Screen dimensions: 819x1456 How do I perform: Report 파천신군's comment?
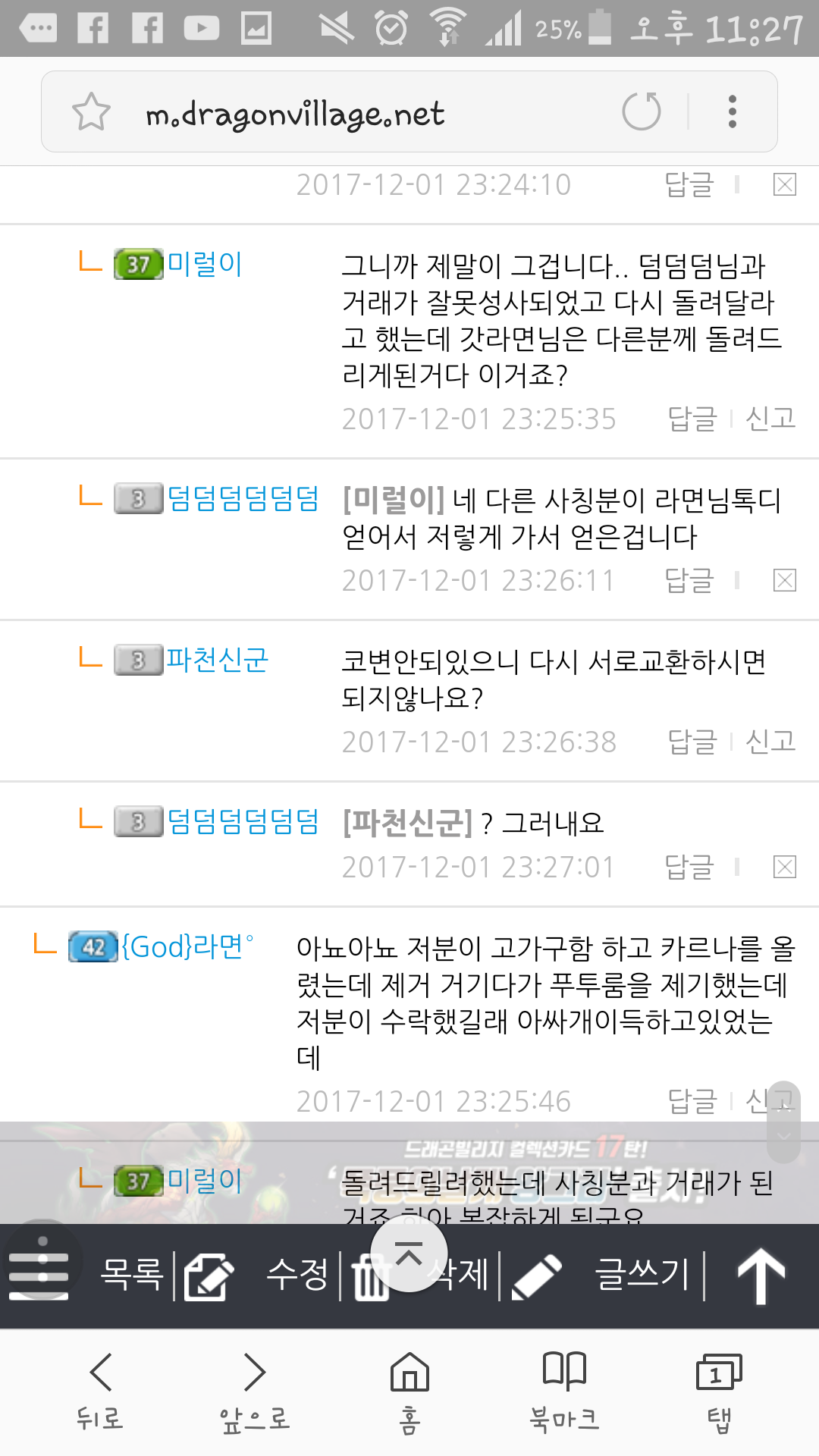(x=770, y=742)
